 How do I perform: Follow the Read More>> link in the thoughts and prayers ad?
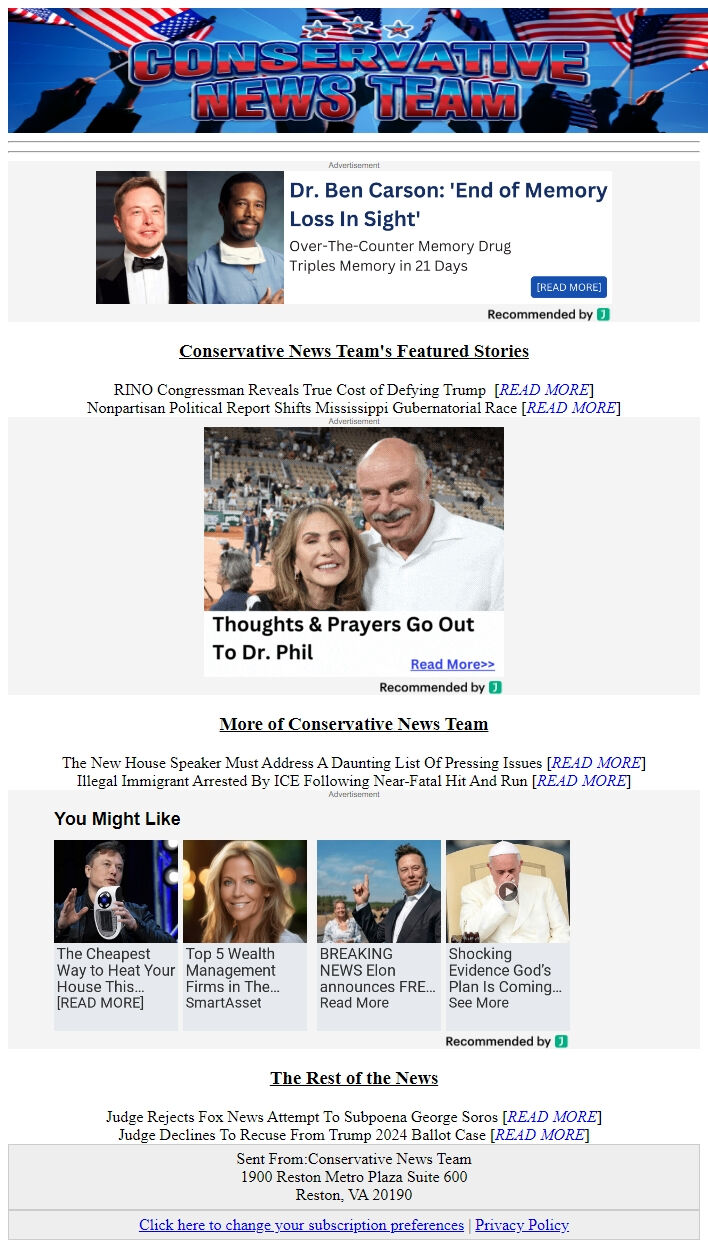452,665
